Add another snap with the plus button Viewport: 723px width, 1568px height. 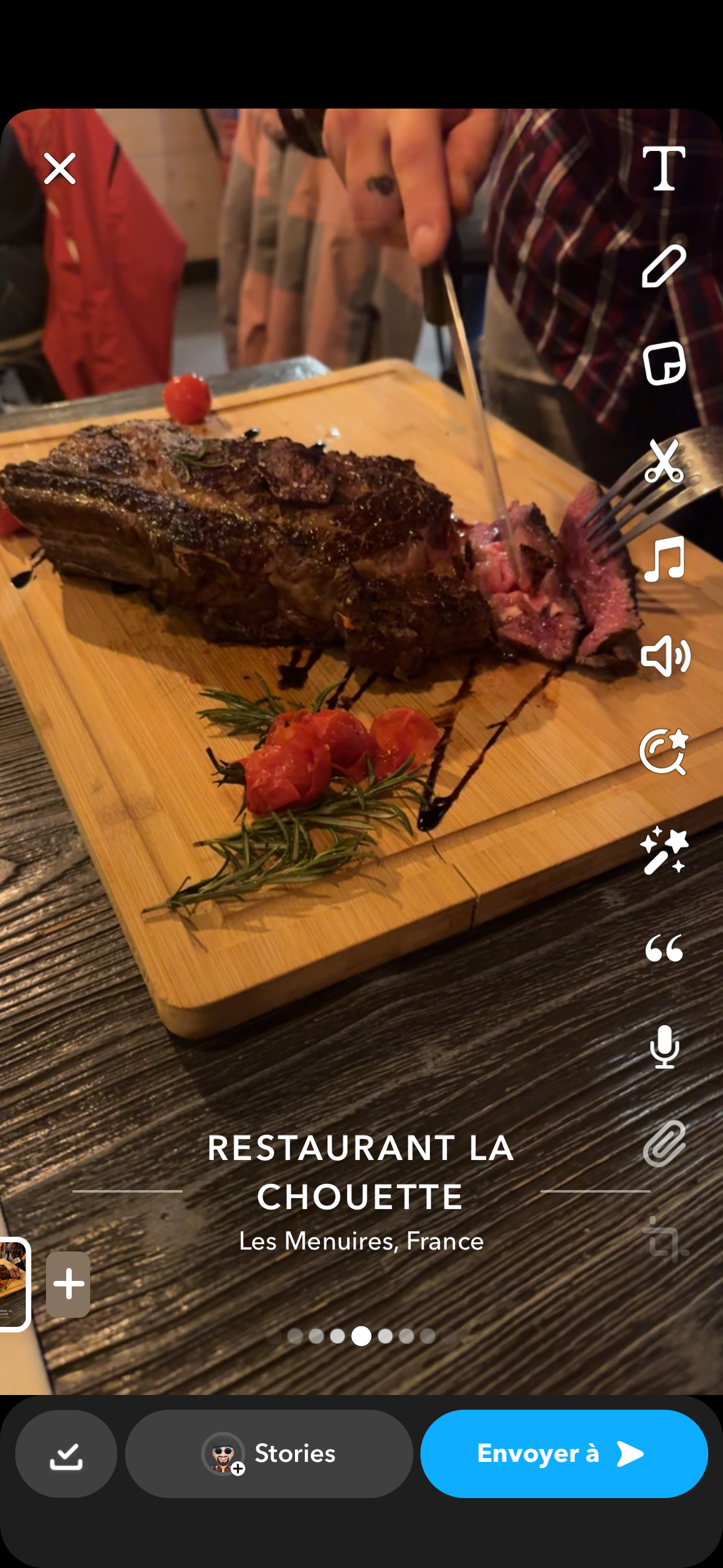click(68, 1284)
